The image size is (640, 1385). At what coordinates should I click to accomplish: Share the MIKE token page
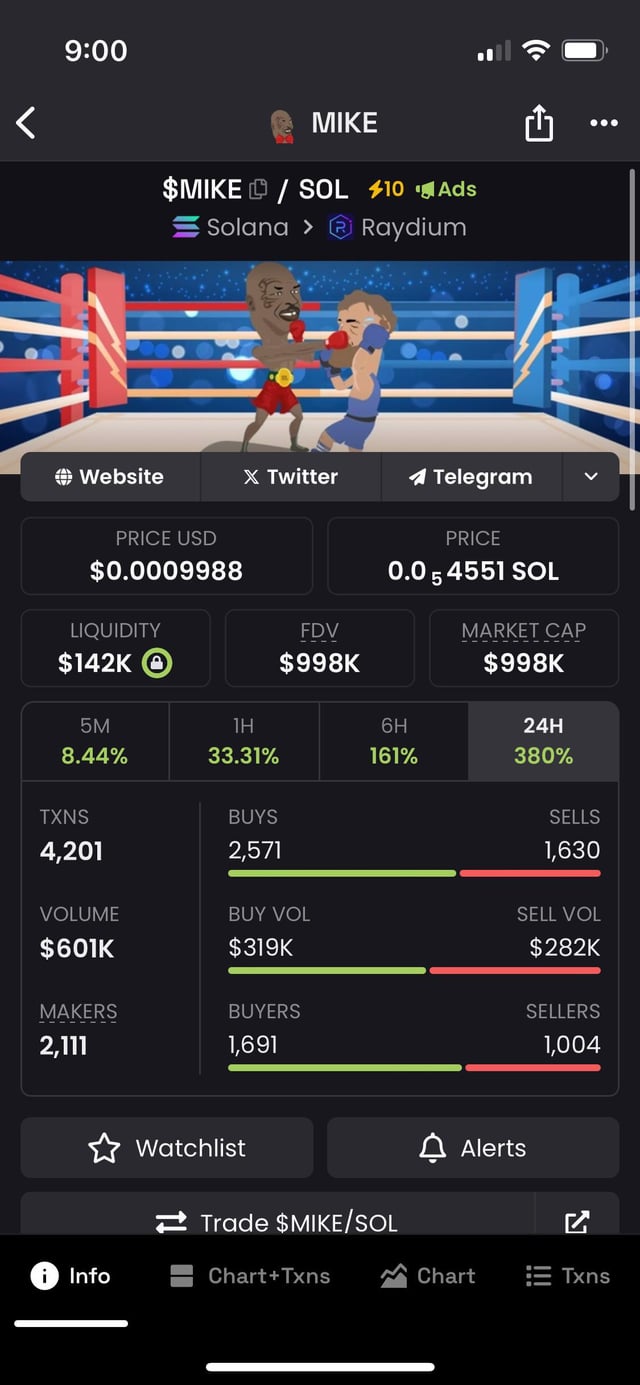click(538, 124)
